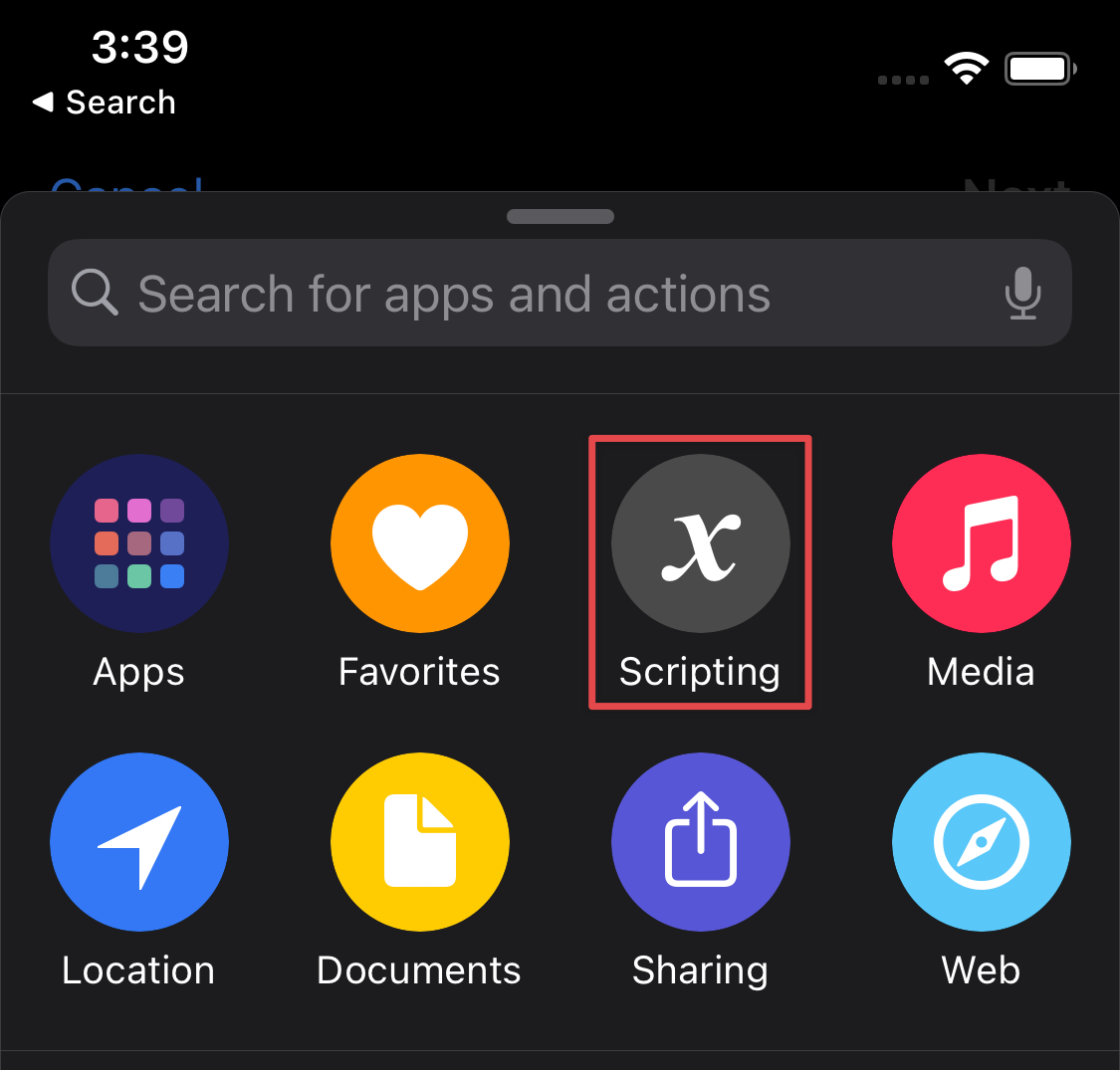The height and width of the screenshot is (1070, 1120).
Task: Show Documents actions
Action: [x=420, y=842]
